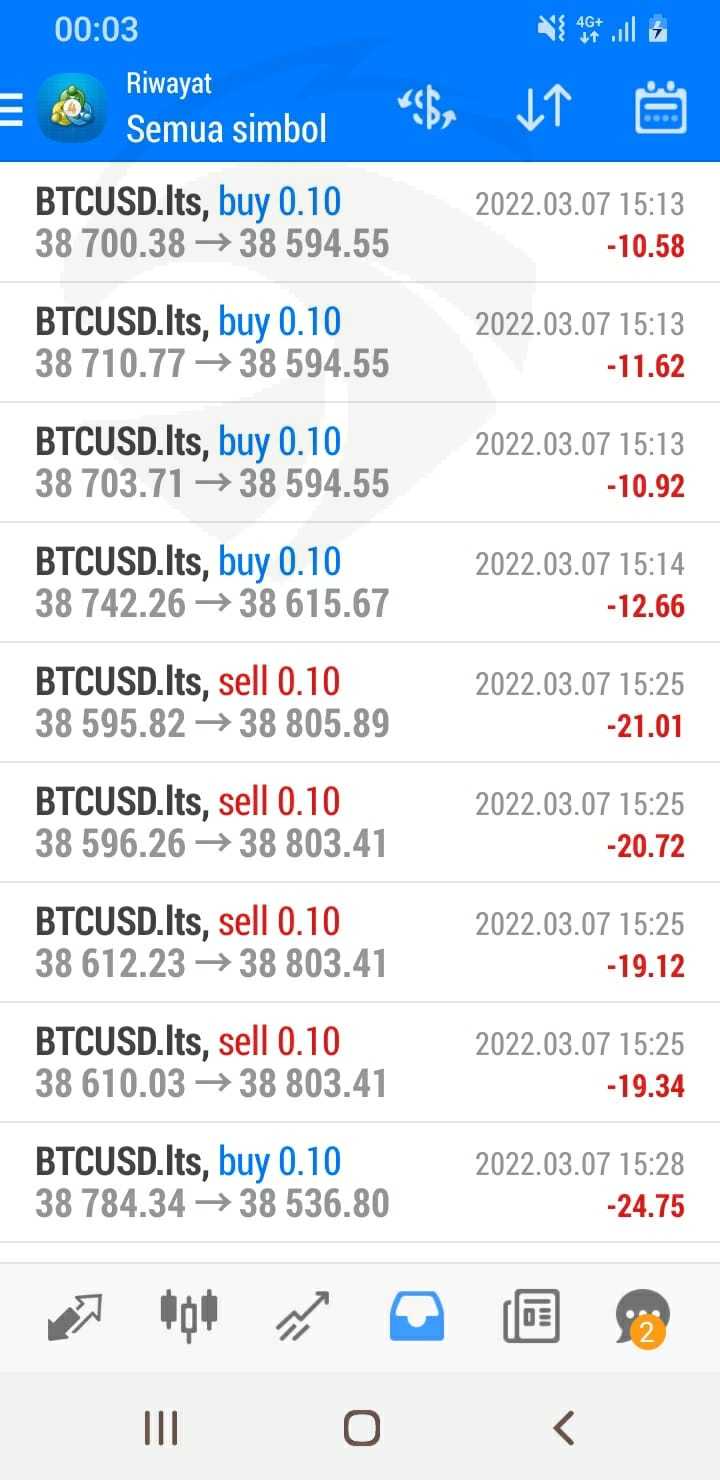720x1480 pixels.
Task: Tap the system home button
Action: [361, 1428]
